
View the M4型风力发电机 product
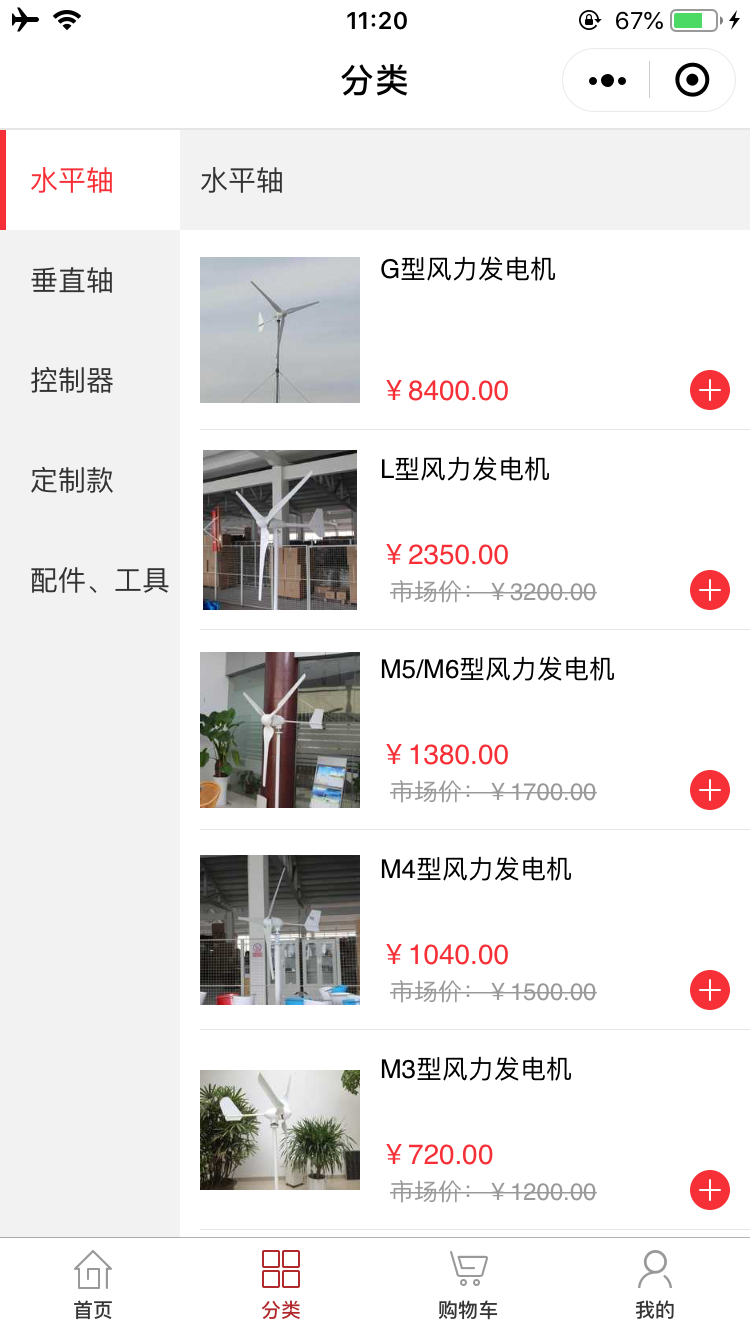click(x=476, y=870)
